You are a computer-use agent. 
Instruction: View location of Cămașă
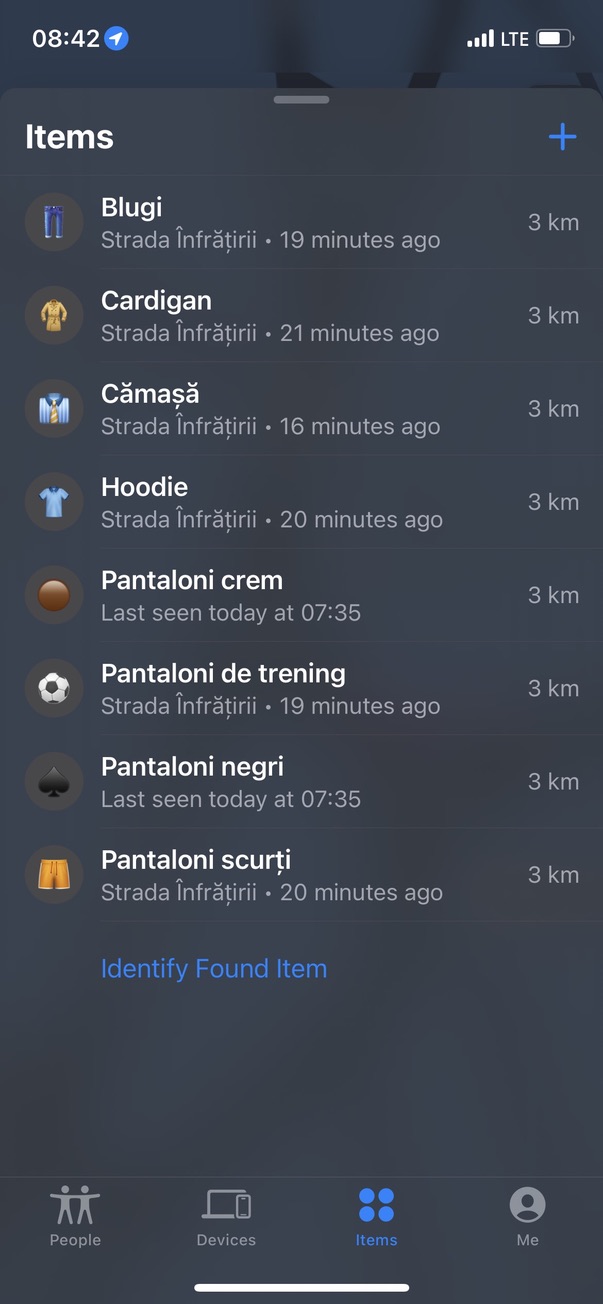pyautogui.click(x=301, y=408)
